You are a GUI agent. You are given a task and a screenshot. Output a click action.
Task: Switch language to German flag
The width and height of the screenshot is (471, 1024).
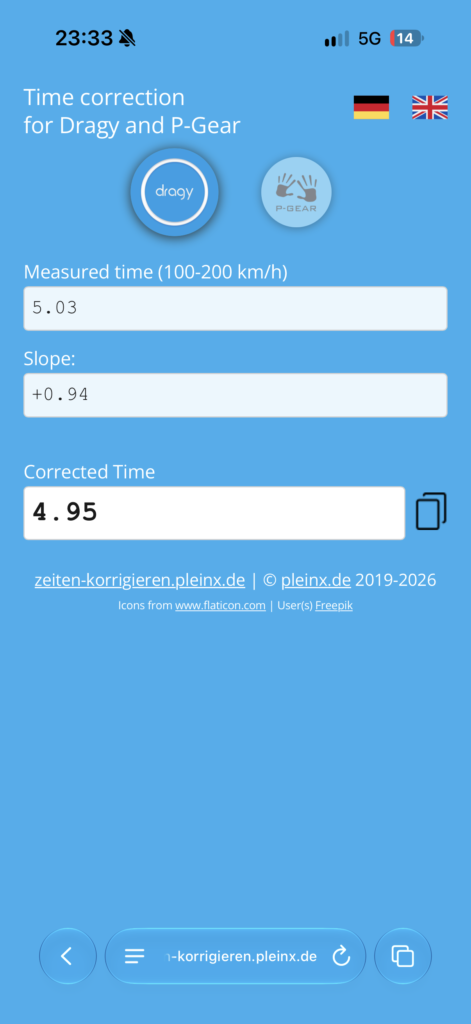coord(371,107)
